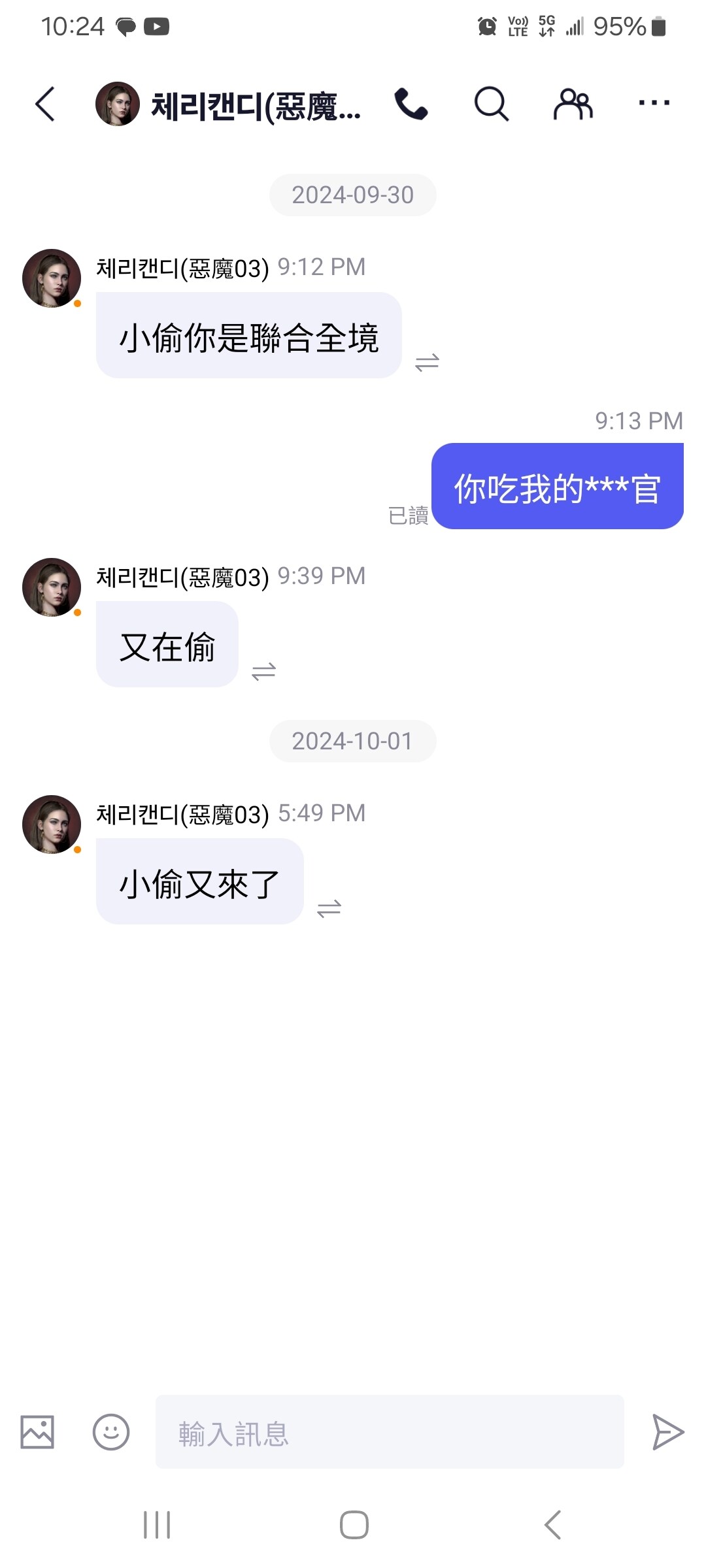Open sender avatar on the 9:12 PM message
The width and height of the screenshot is (706, 1568).
[52, 278]
